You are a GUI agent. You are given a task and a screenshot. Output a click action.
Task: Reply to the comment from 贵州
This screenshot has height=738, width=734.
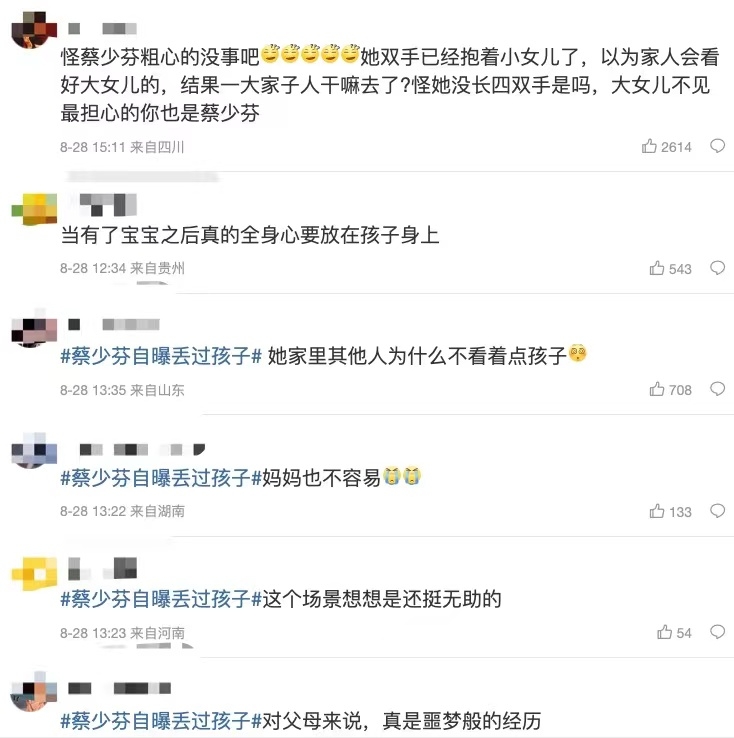click(717, 268)
